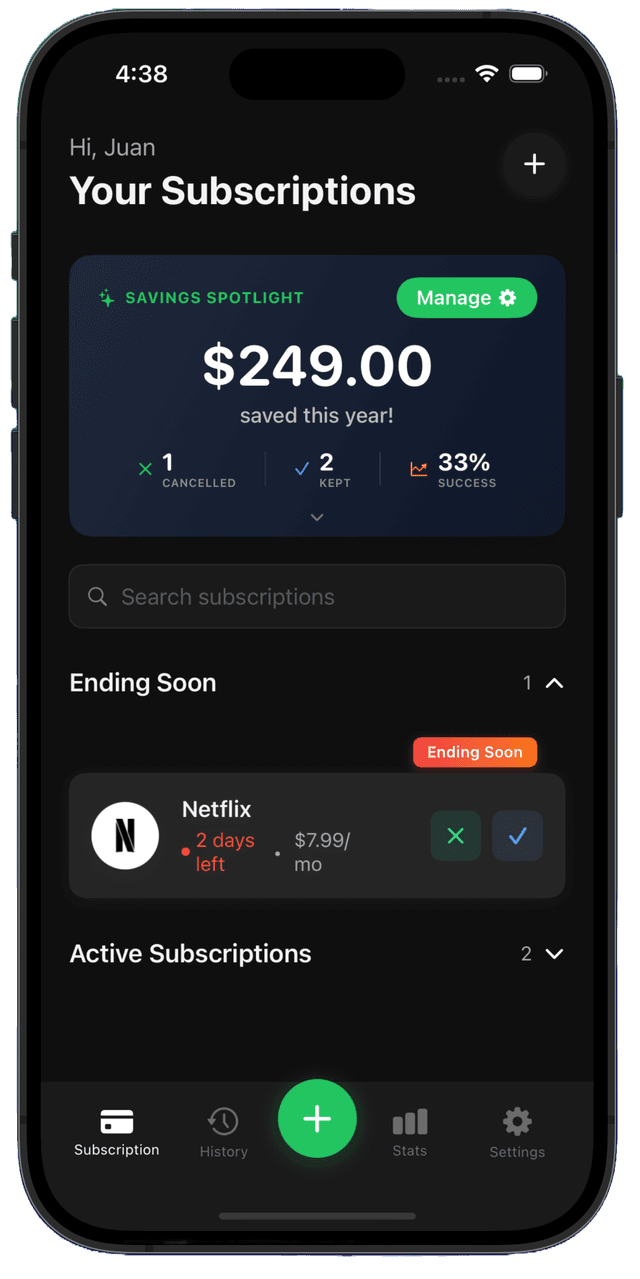The width and height of the screenshot is (640, 1279).
Task: Keep Netflix with the blue checkmark
Action: click(517, 836)
